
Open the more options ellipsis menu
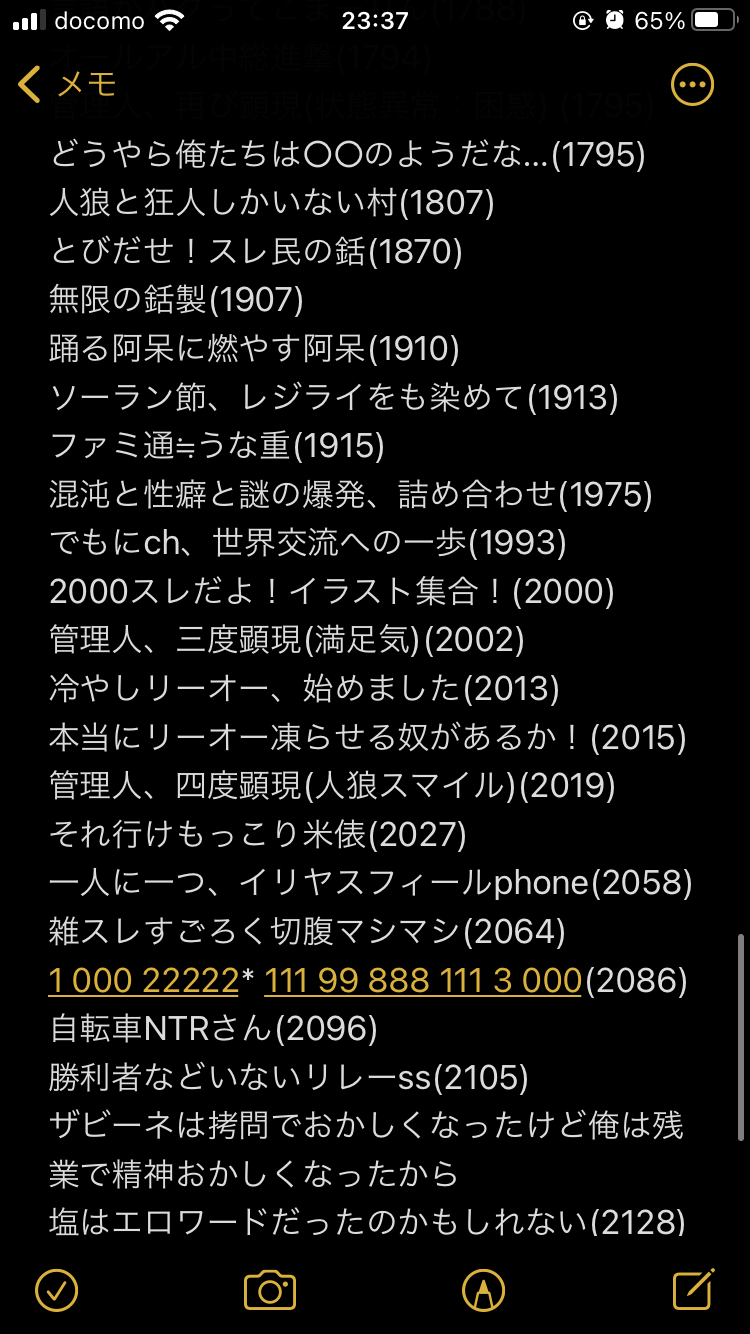click(x=692, y=85)
